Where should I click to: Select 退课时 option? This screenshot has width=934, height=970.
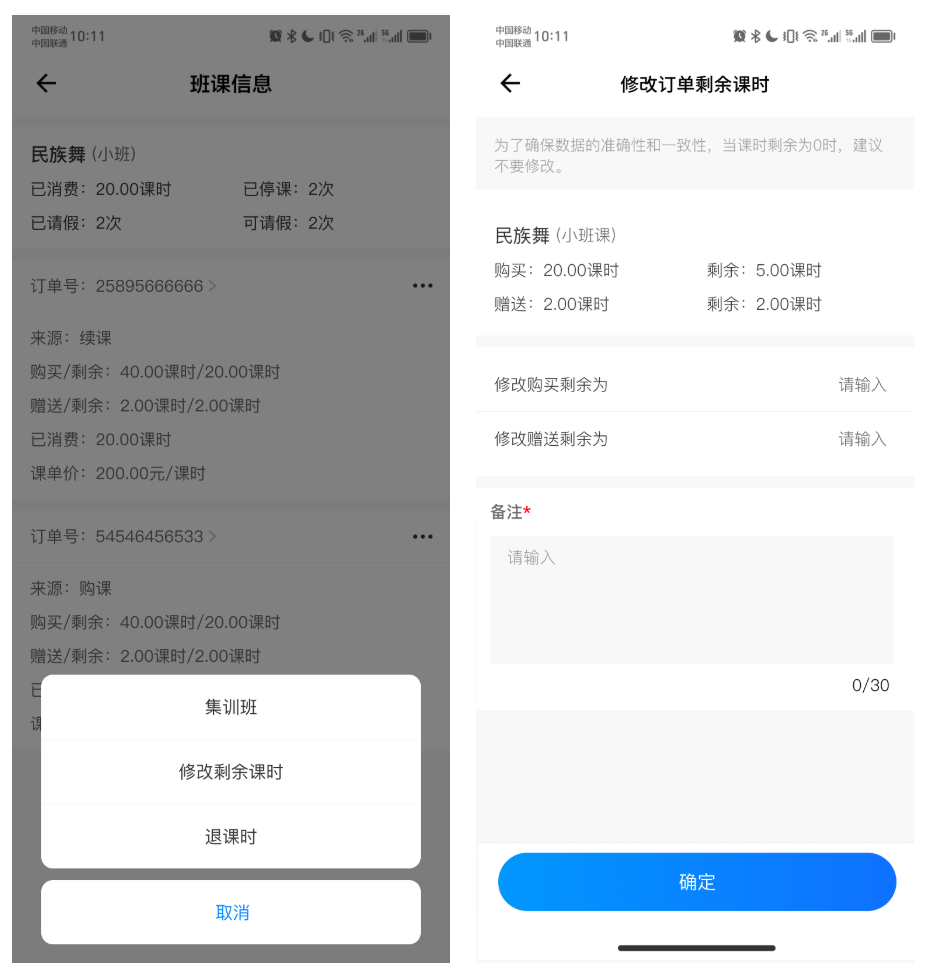click(x=231, y=837)
